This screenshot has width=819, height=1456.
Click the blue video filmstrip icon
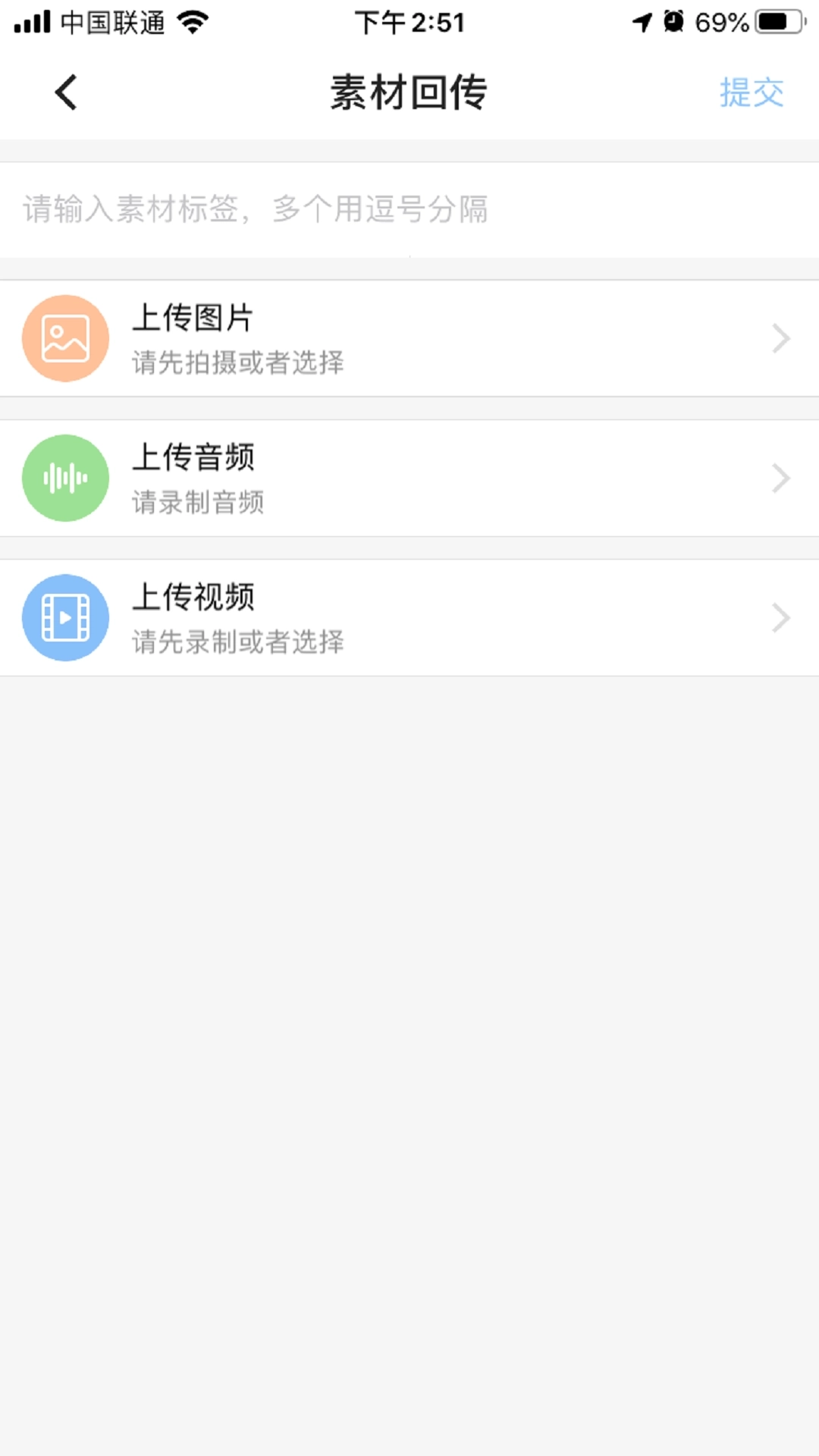(65, 617)
